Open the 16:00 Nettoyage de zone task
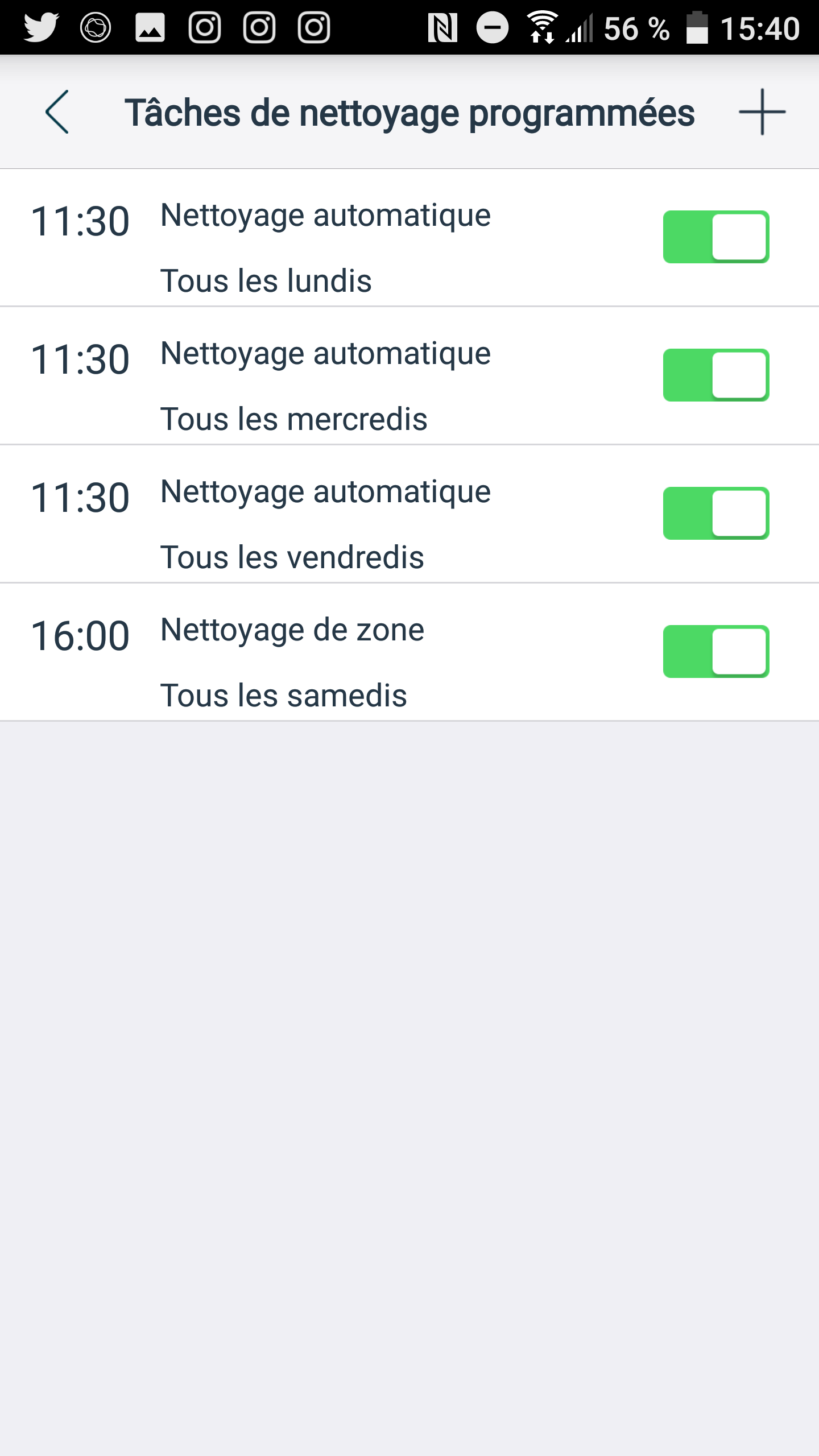Viewport: 819px width, 1456px height. coord(409,652)
